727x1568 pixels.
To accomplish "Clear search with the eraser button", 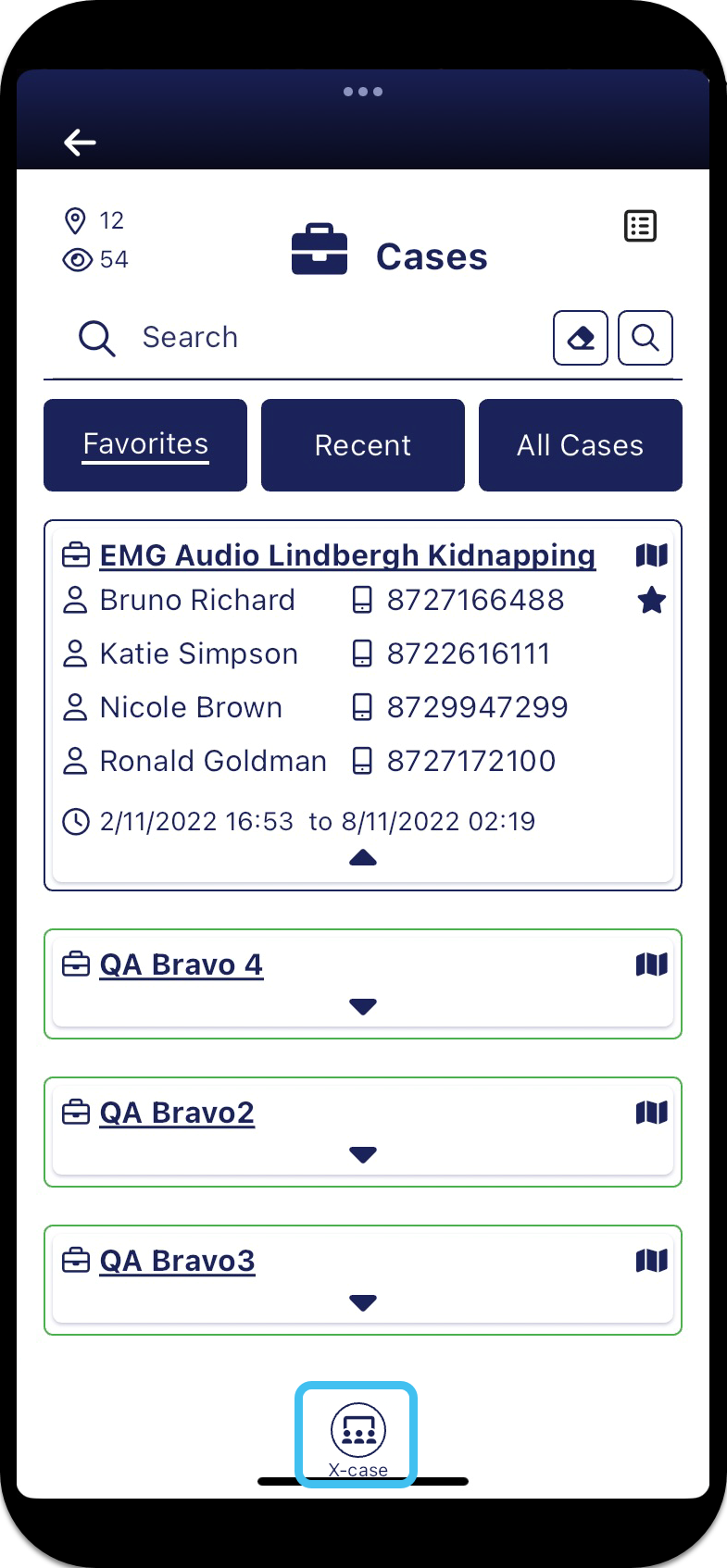I will pyautogui.click(x=581, y=338).
